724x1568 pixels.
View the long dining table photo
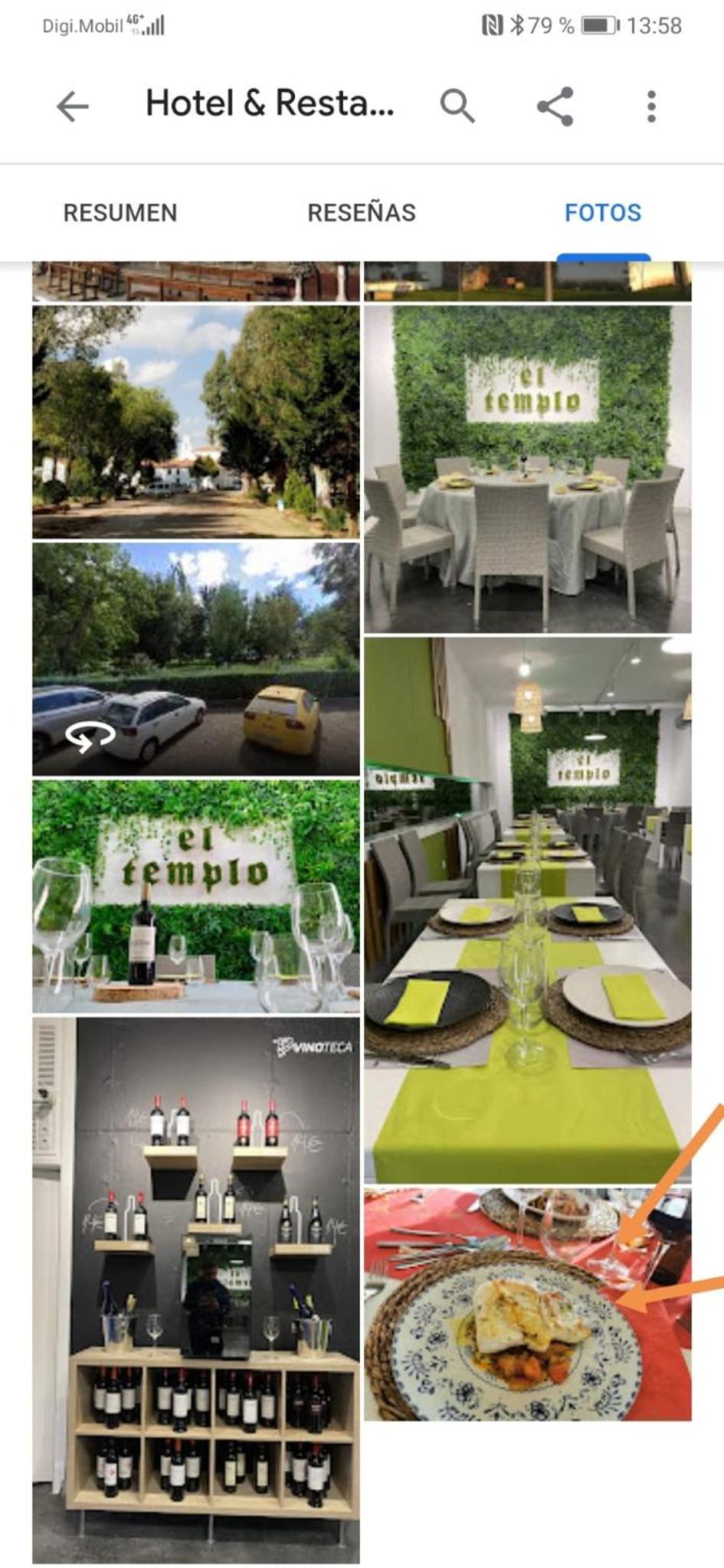click(528, 910)
